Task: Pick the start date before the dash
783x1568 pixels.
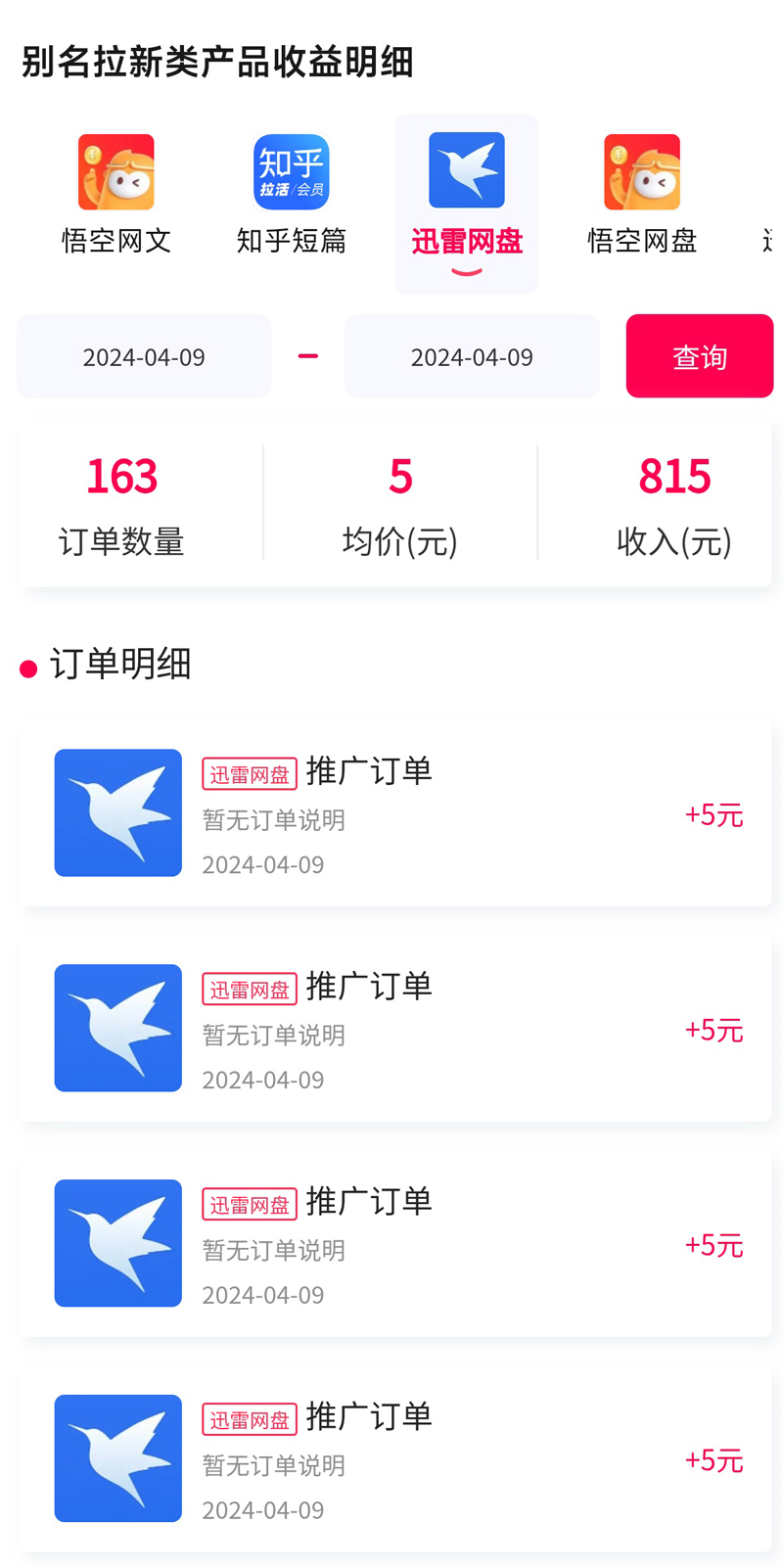Action: (144, 356)
